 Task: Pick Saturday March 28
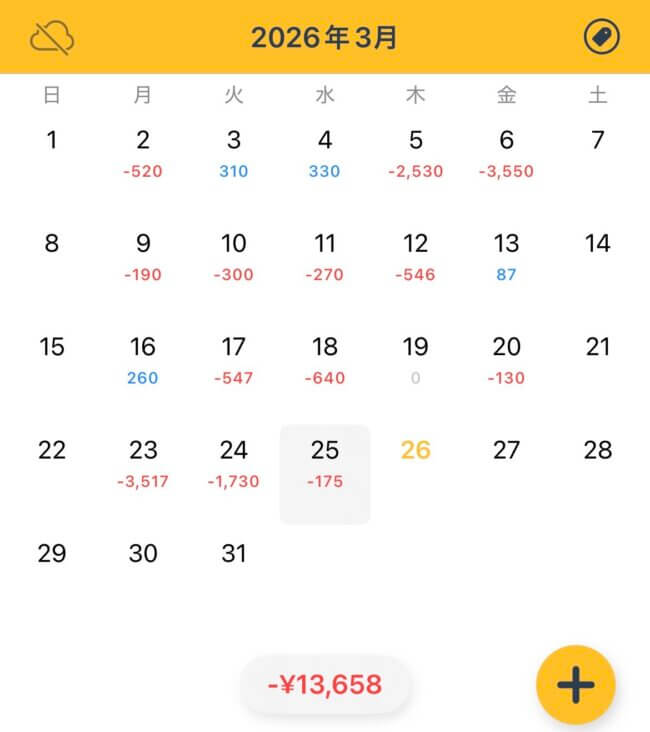[597, 451]
